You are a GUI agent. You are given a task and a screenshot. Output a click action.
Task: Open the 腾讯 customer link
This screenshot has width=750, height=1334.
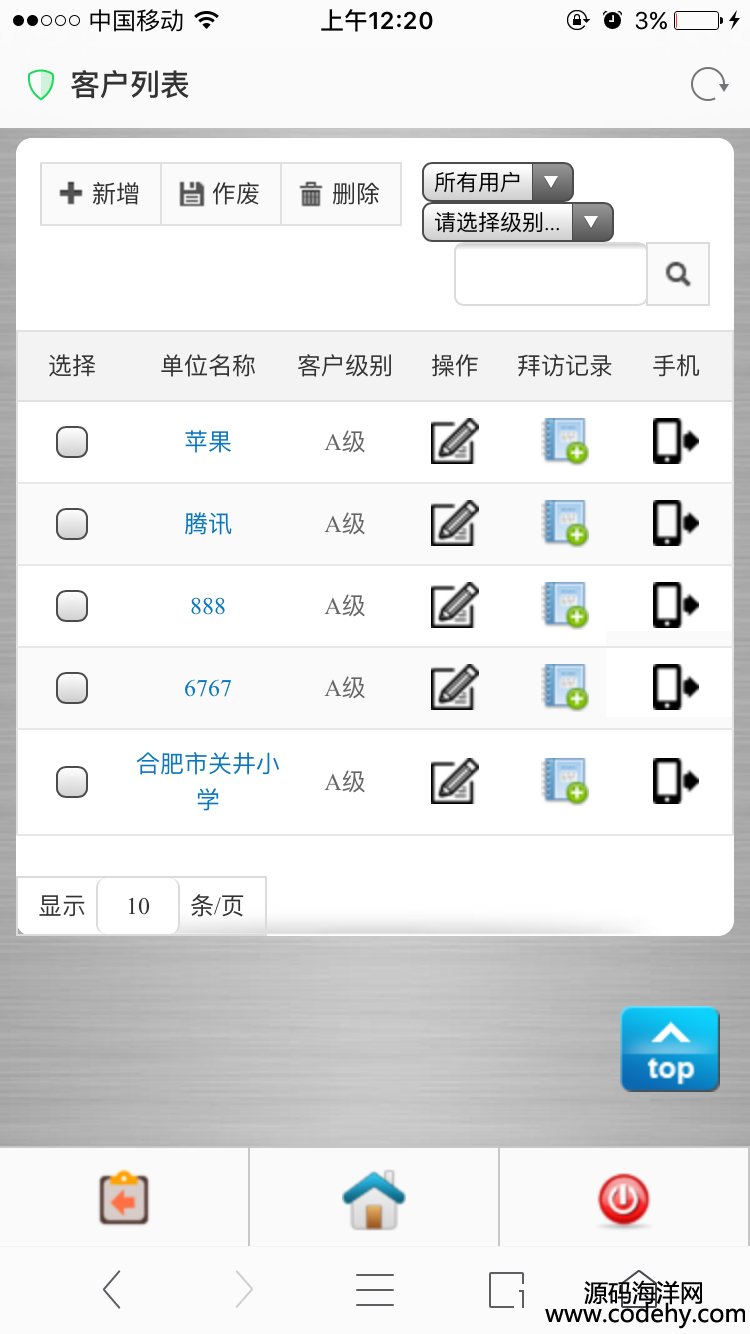tap(208, 524)
